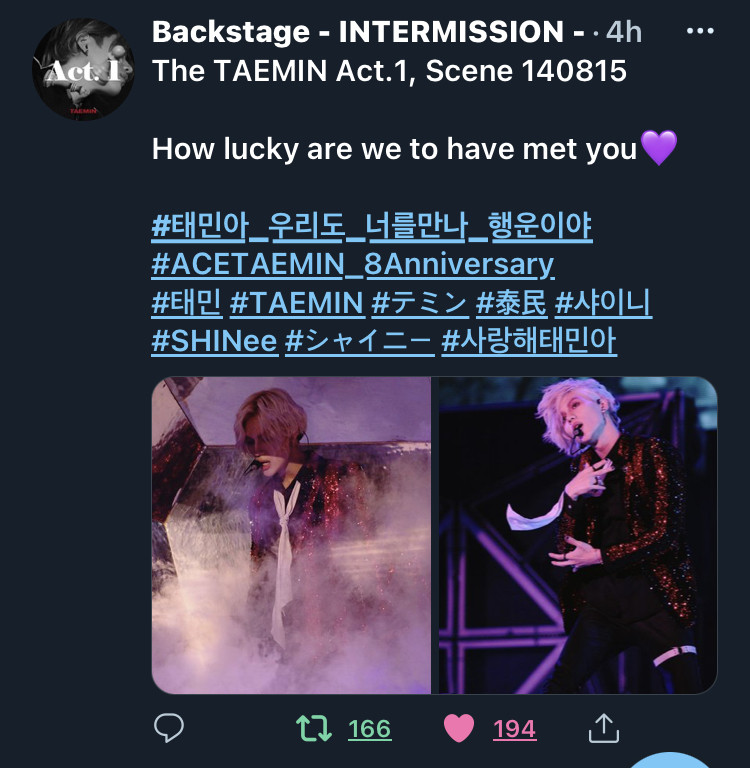The width and height of the screenshot is (750, 768).
Task: Open the #泰民 hashtag
Action: click(x=510, y=303)
